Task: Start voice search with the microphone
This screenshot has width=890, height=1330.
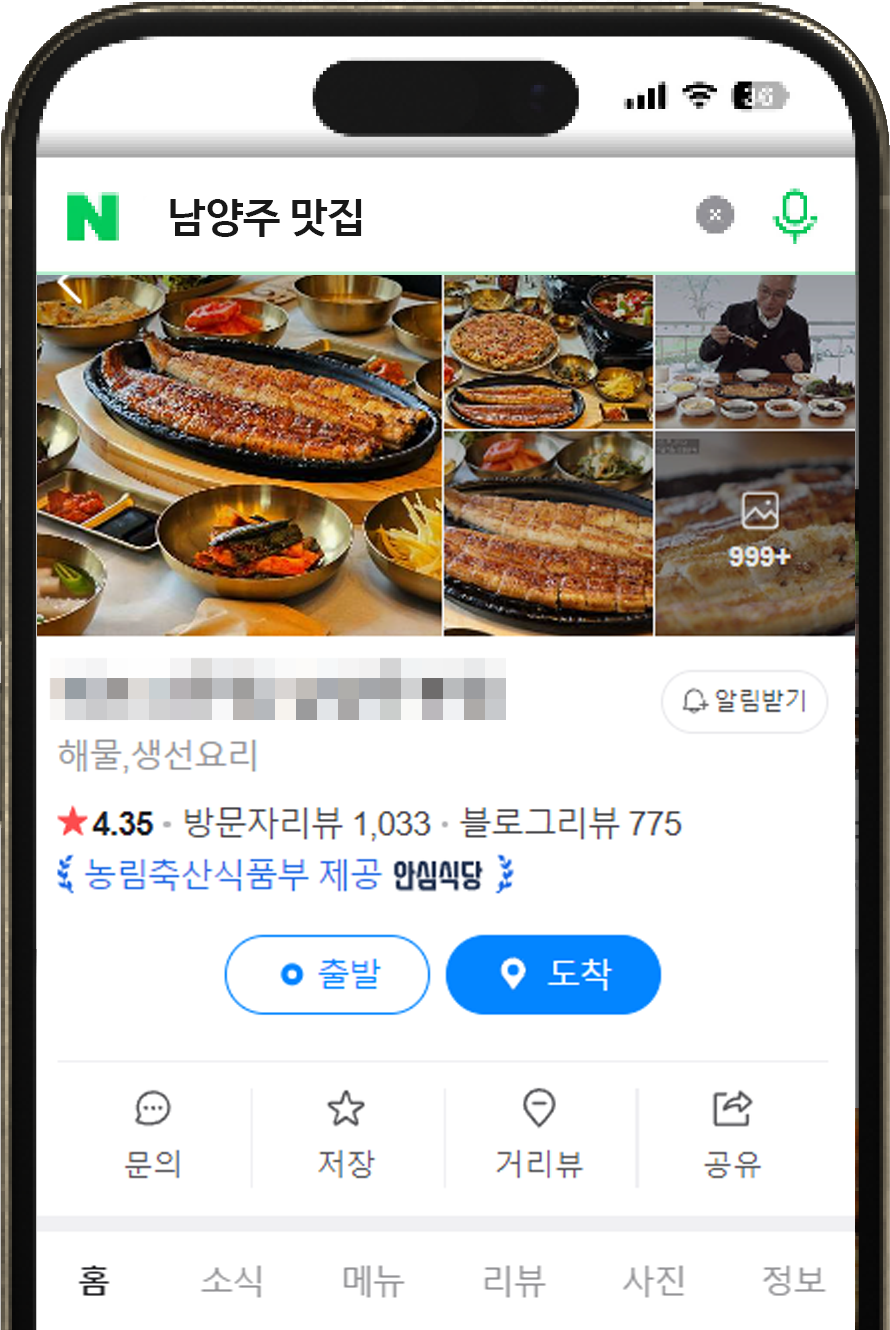Action: 795,216
